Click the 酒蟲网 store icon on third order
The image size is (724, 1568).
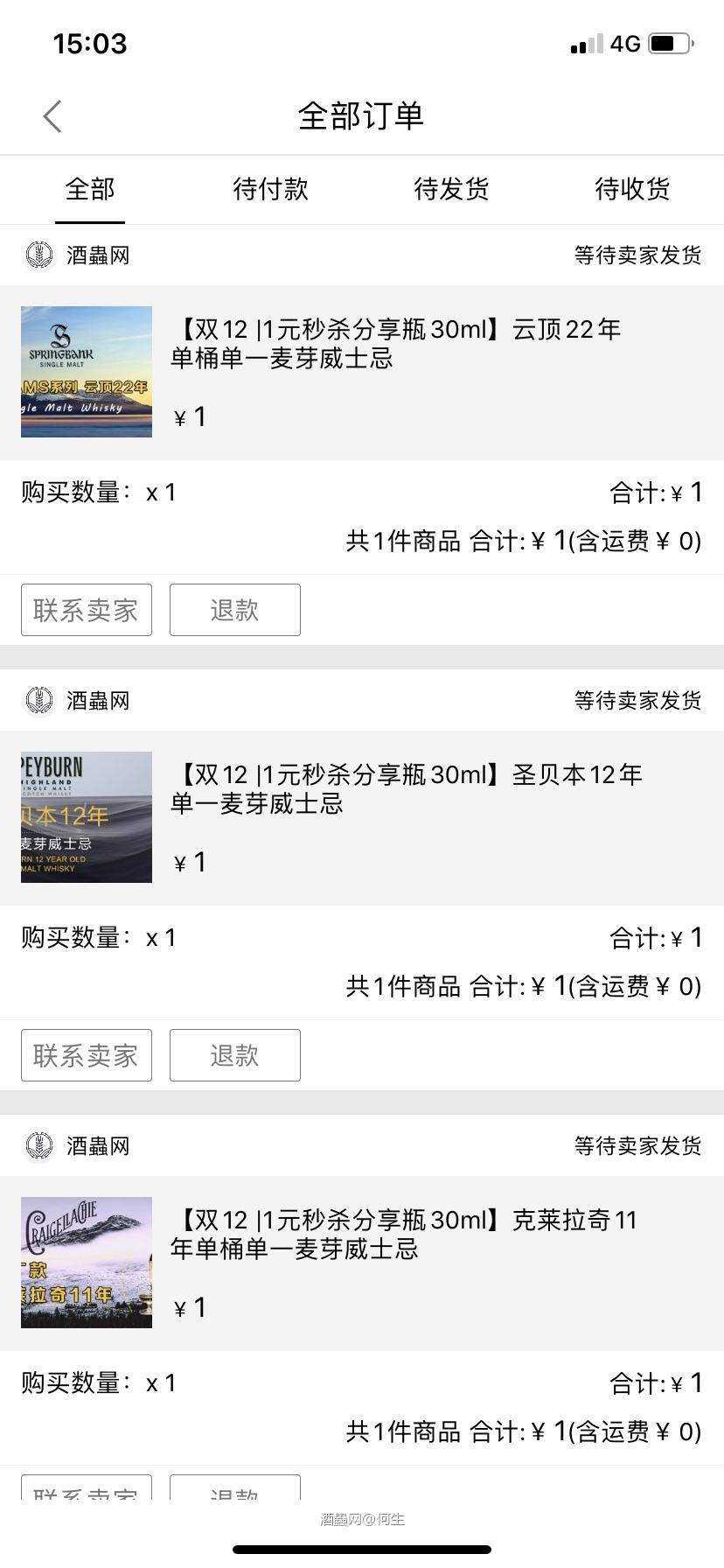click(38, 1144)
